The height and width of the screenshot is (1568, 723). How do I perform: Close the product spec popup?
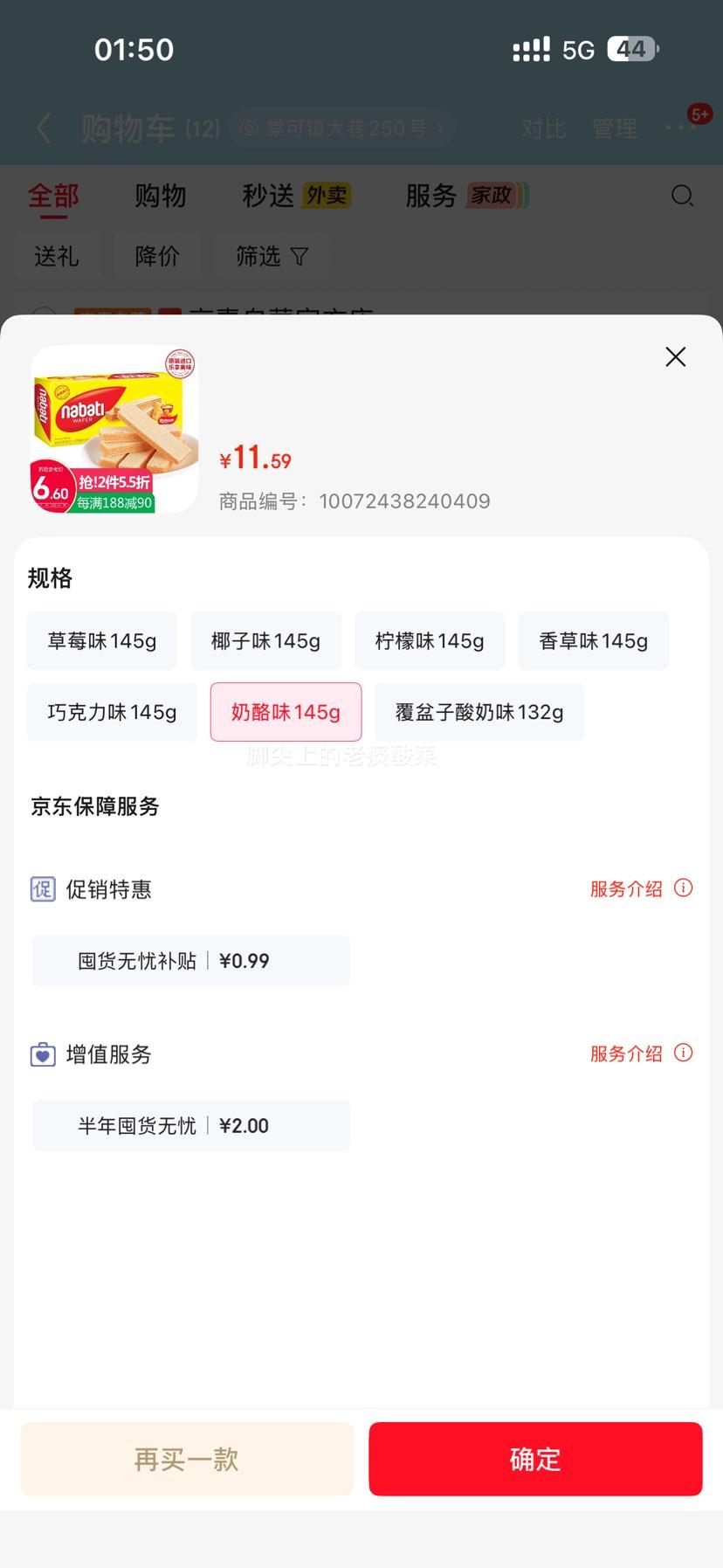click(x=675, y=356)
